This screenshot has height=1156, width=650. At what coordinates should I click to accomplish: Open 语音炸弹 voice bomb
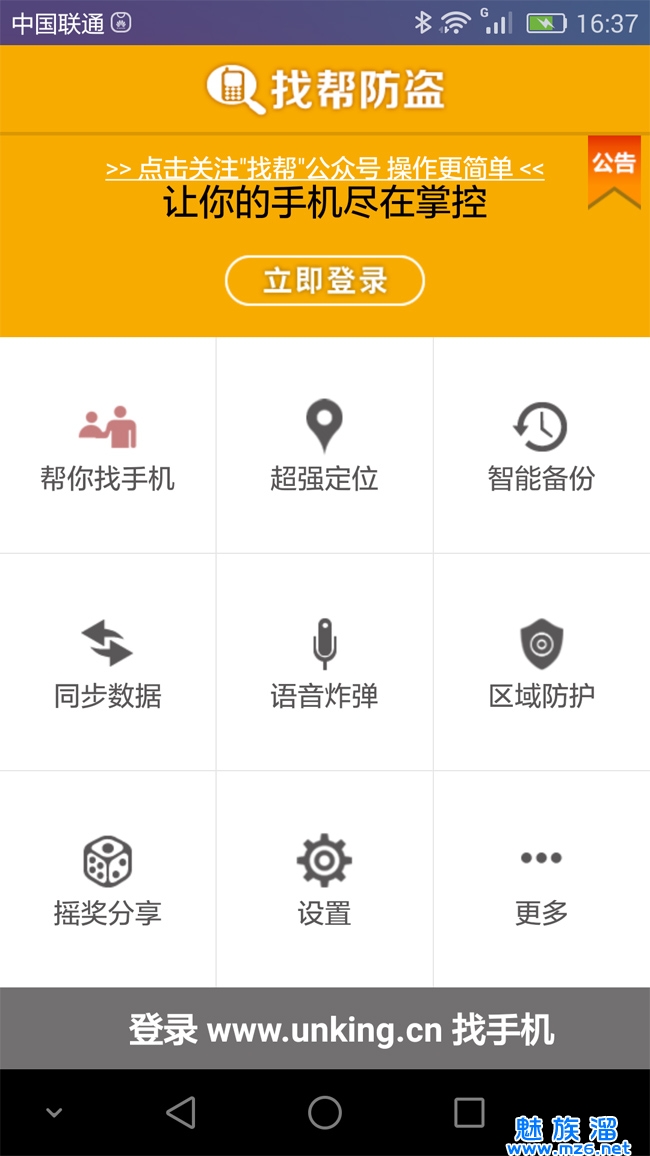tap(324, 662)
